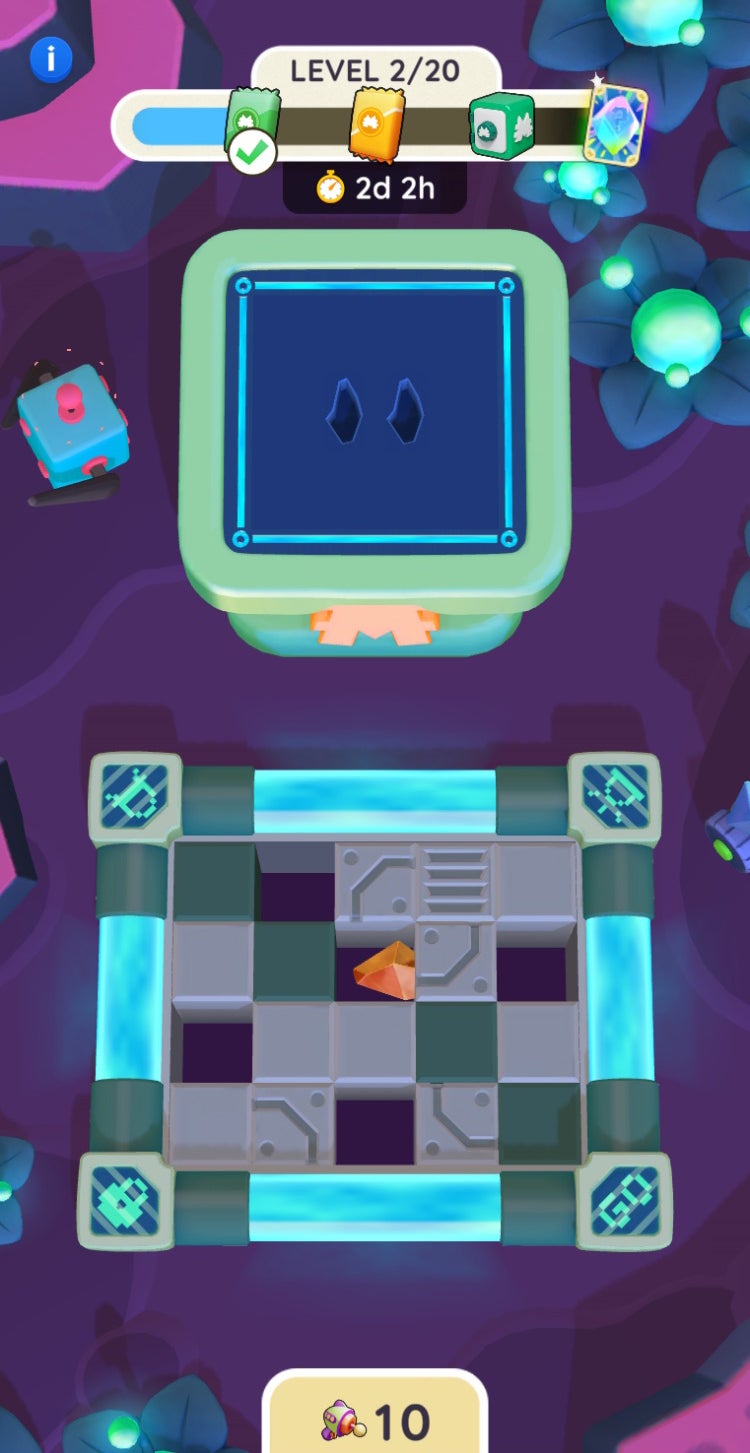Screen dimensions: 750x1453
Task: Tap the staircase tile on the puzzle grid
Action: (453, 878)
